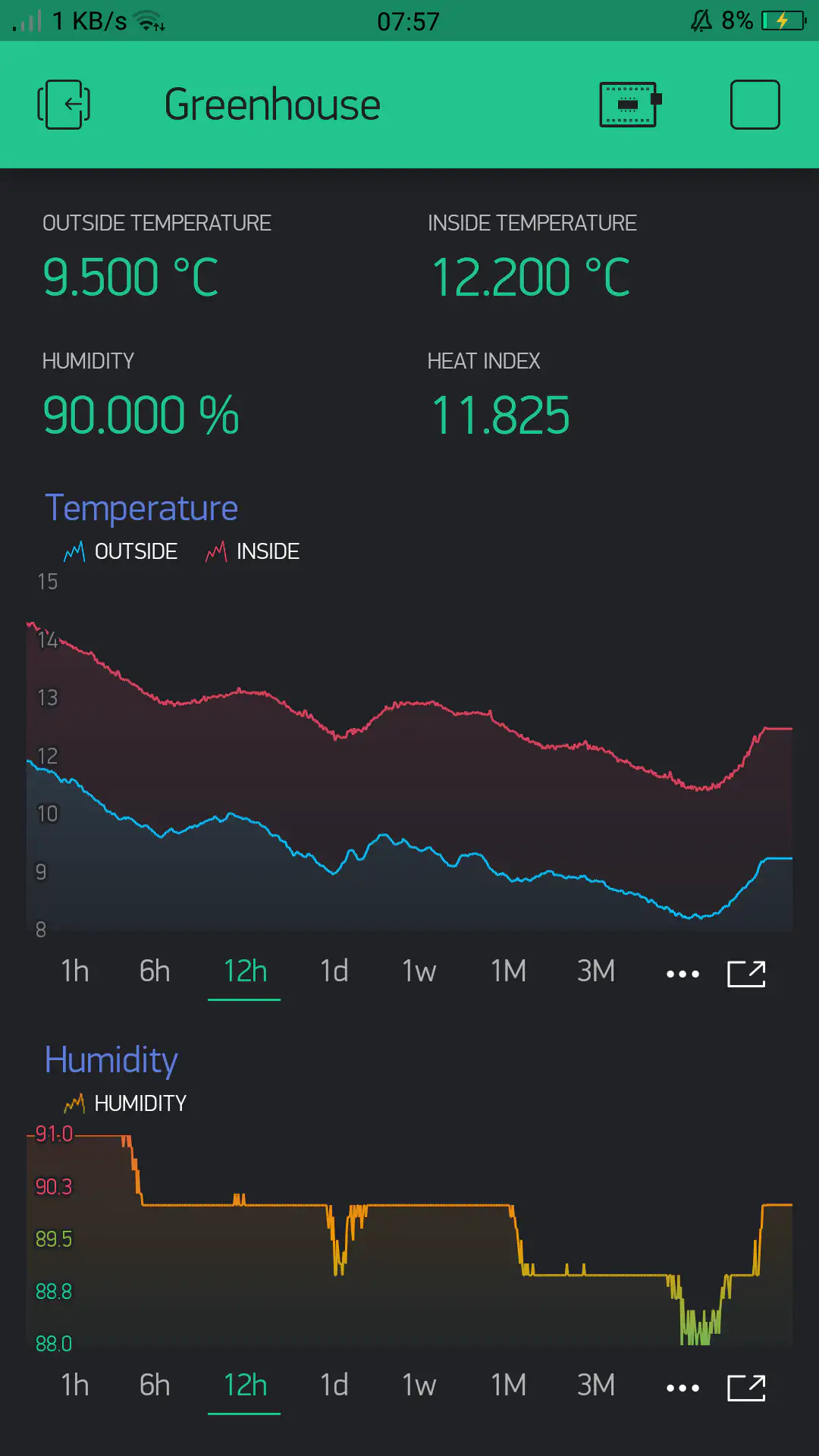The image size is (819, 1456).
Task: Select 6h range on Temperature chart
Action: coord(155,971)
